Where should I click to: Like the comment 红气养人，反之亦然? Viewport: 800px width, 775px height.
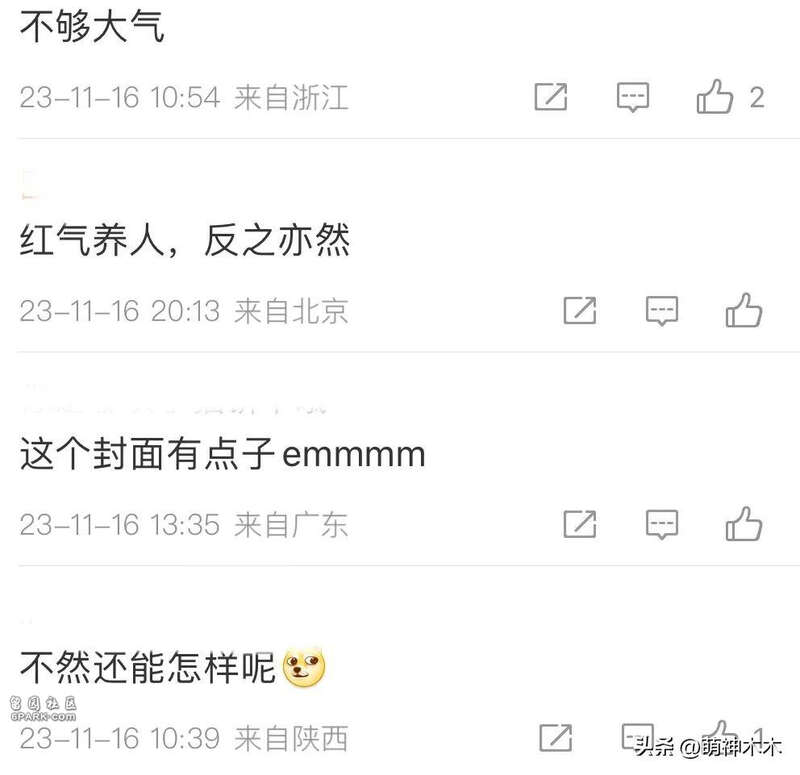(744, 310)
